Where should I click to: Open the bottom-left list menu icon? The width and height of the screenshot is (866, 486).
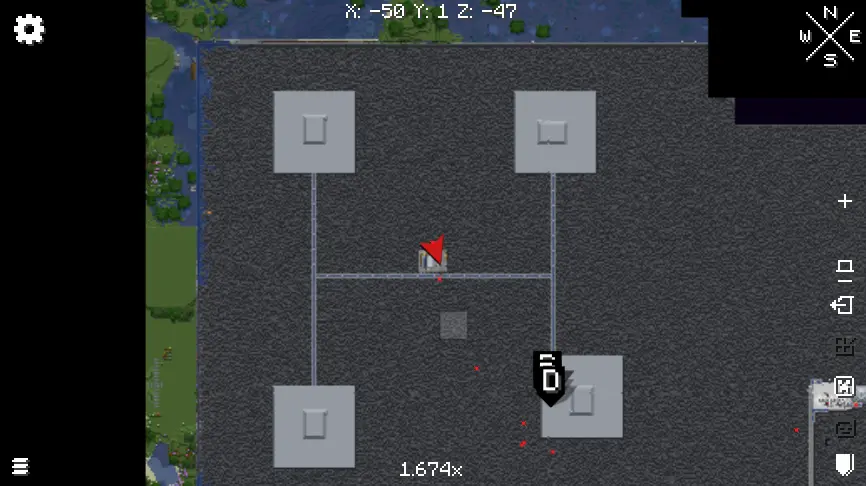click(21, 466)
